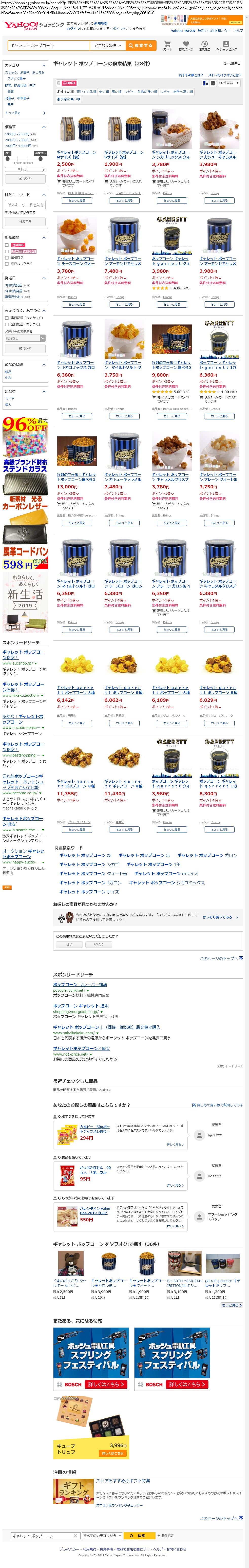Open the カート shopping cart icon
Image resolution: width=249 pixels, height=1568 pixels.
(167, 45)
